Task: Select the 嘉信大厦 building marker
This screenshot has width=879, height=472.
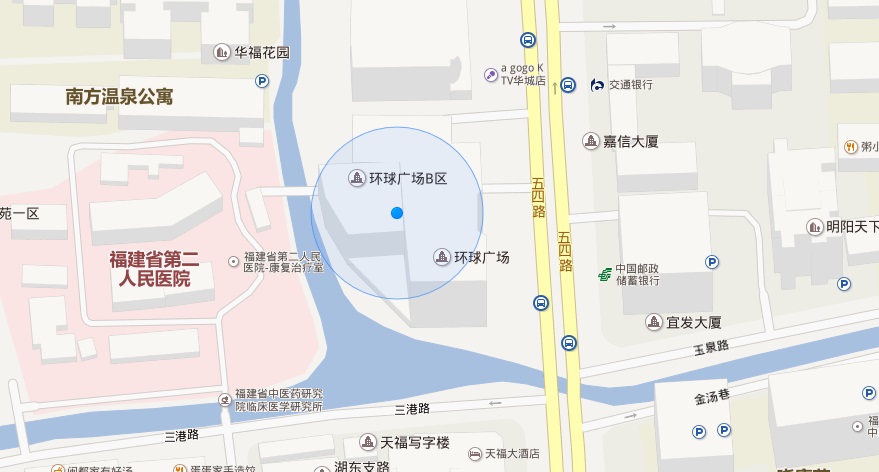Action: tap(591, 141)
